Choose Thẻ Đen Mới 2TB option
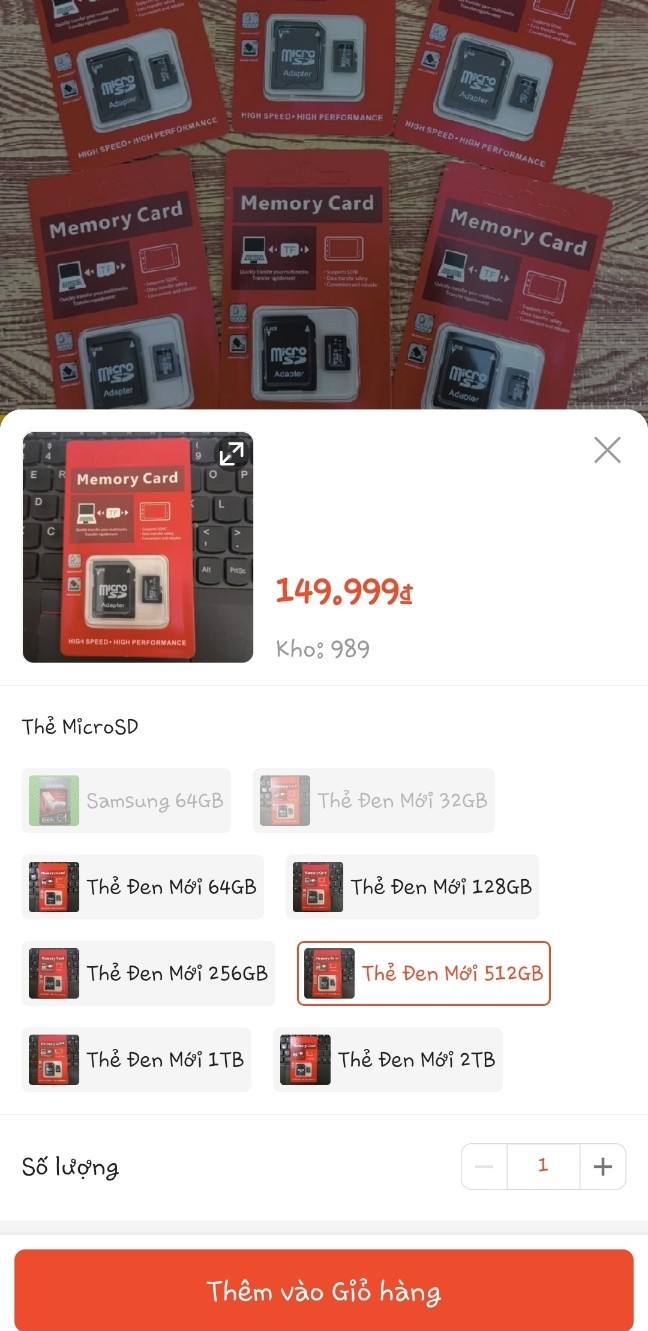The image size is (648, 1331). point(388,1060)
